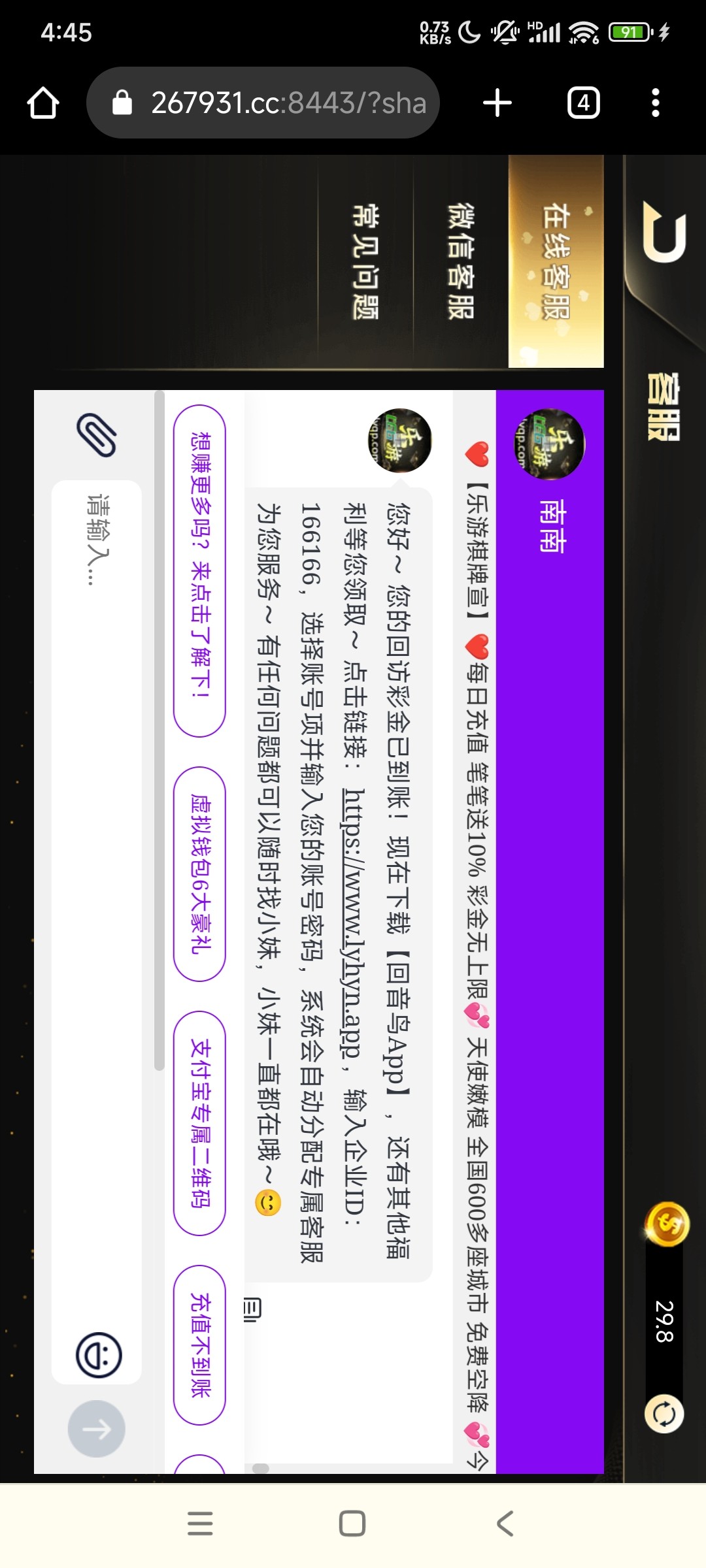Tap the 充值不到账 quick reply

coord(200,1345)
